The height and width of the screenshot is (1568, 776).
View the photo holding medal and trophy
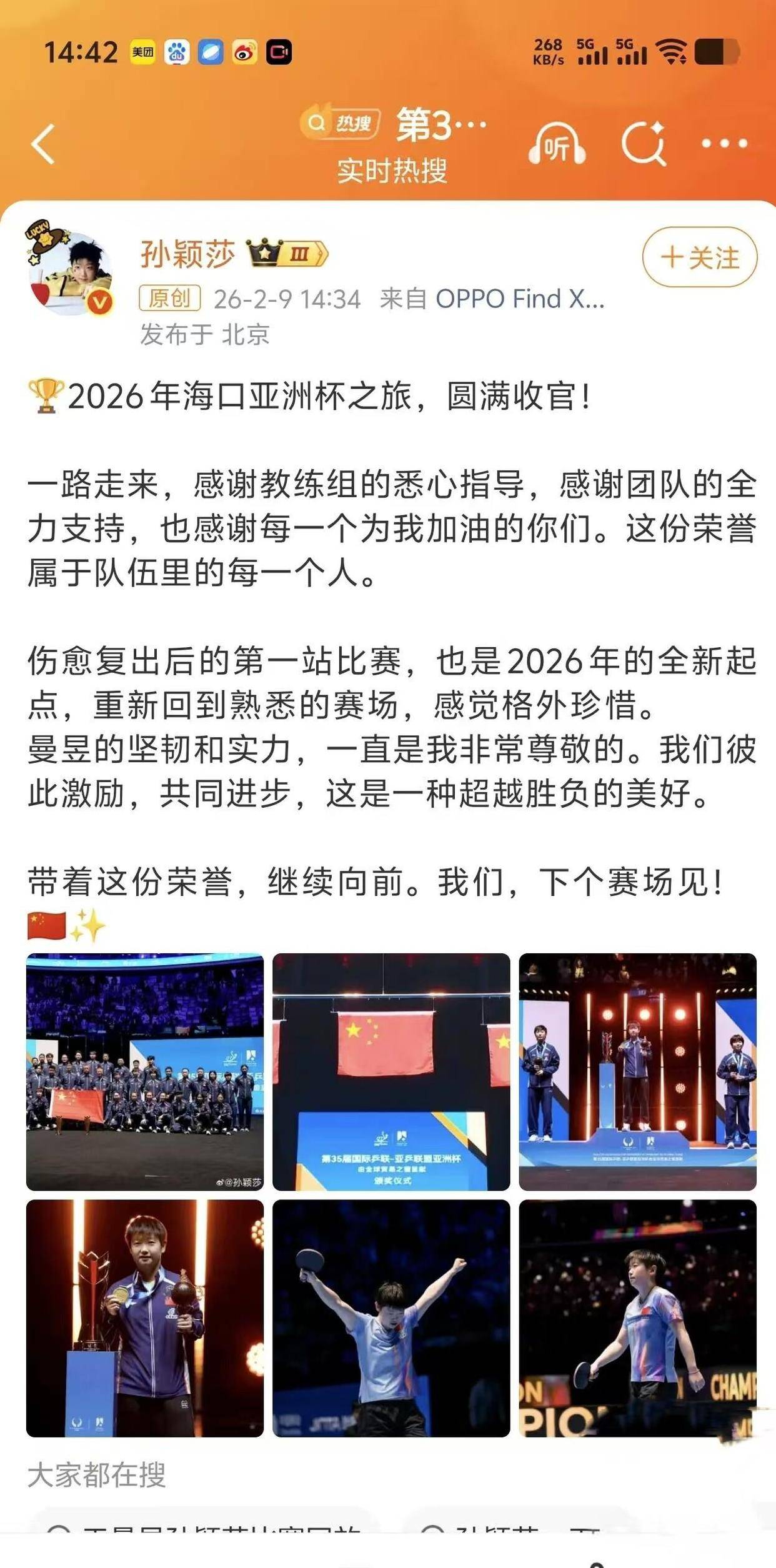click(x=145, y=1318)
